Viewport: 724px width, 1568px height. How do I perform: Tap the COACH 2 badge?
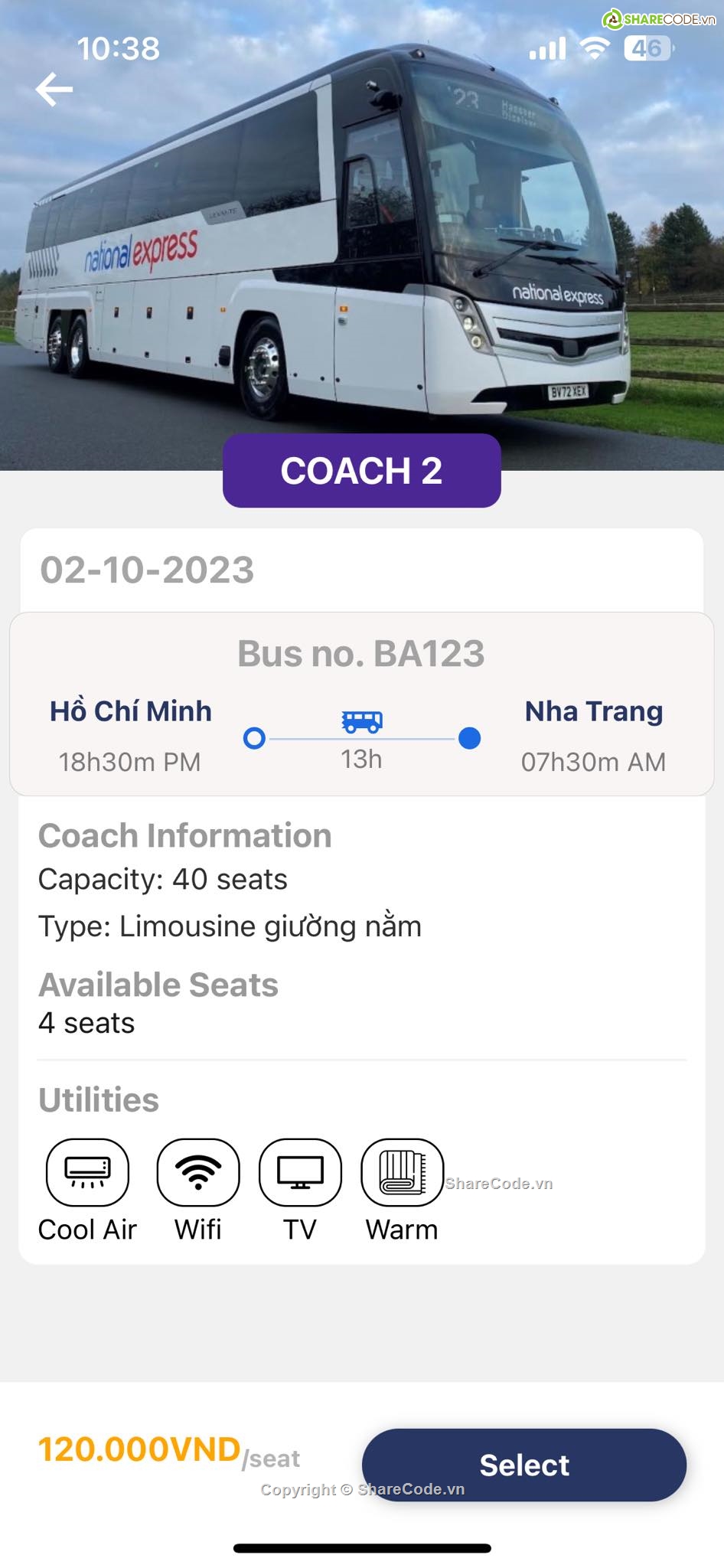pos(360,472)
